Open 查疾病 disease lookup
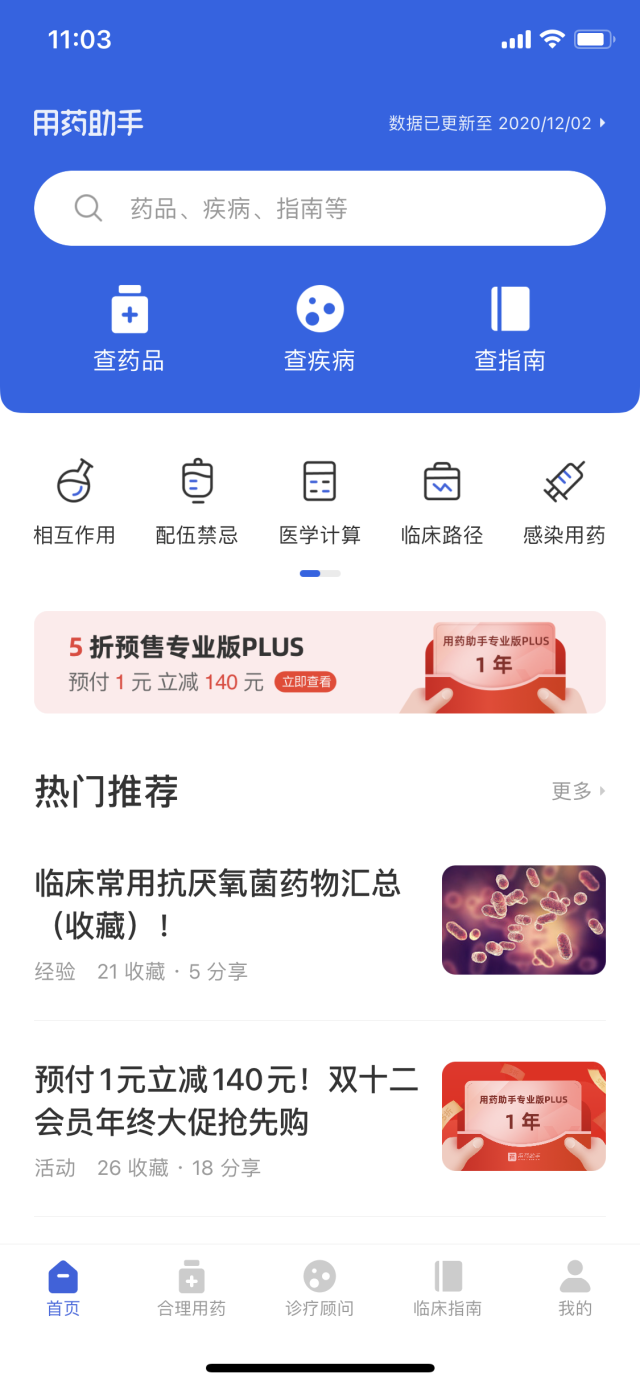Image resolution: width=640 pixels, height=1386 pixels. pos(320,330)
